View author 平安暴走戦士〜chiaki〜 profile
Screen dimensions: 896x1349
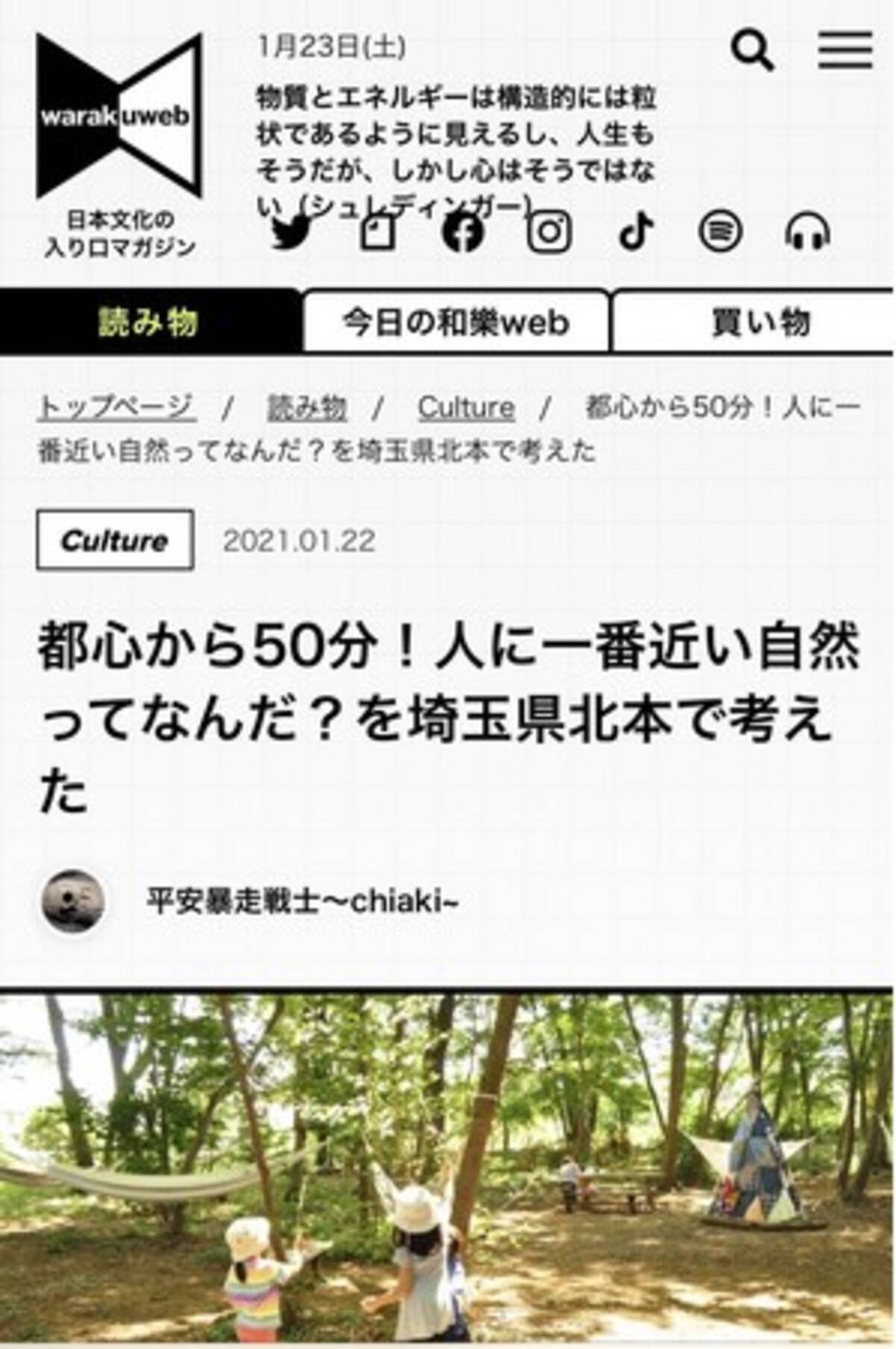(302, 902)
